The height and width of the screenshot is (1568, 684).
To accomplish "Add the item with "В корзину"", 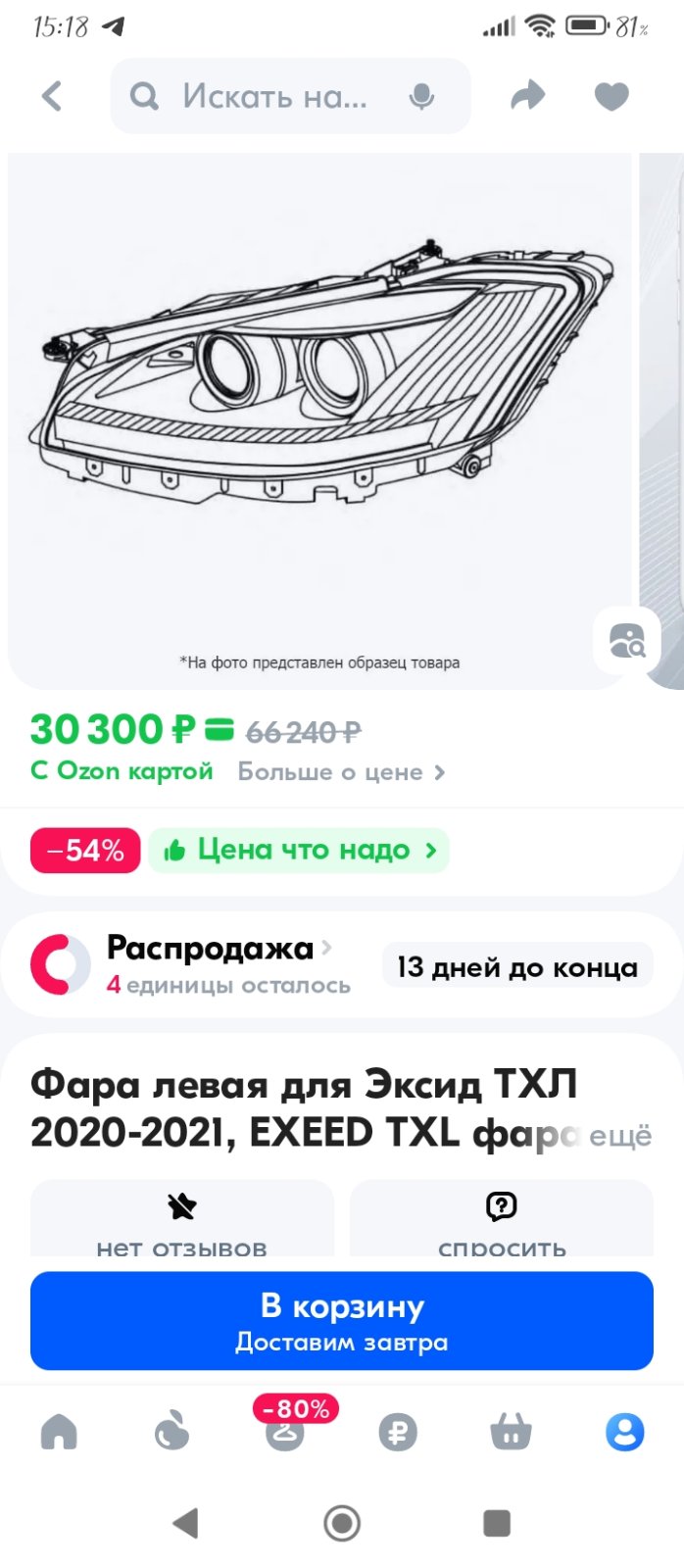I will pyautogui.click(x=342, y=1321).
